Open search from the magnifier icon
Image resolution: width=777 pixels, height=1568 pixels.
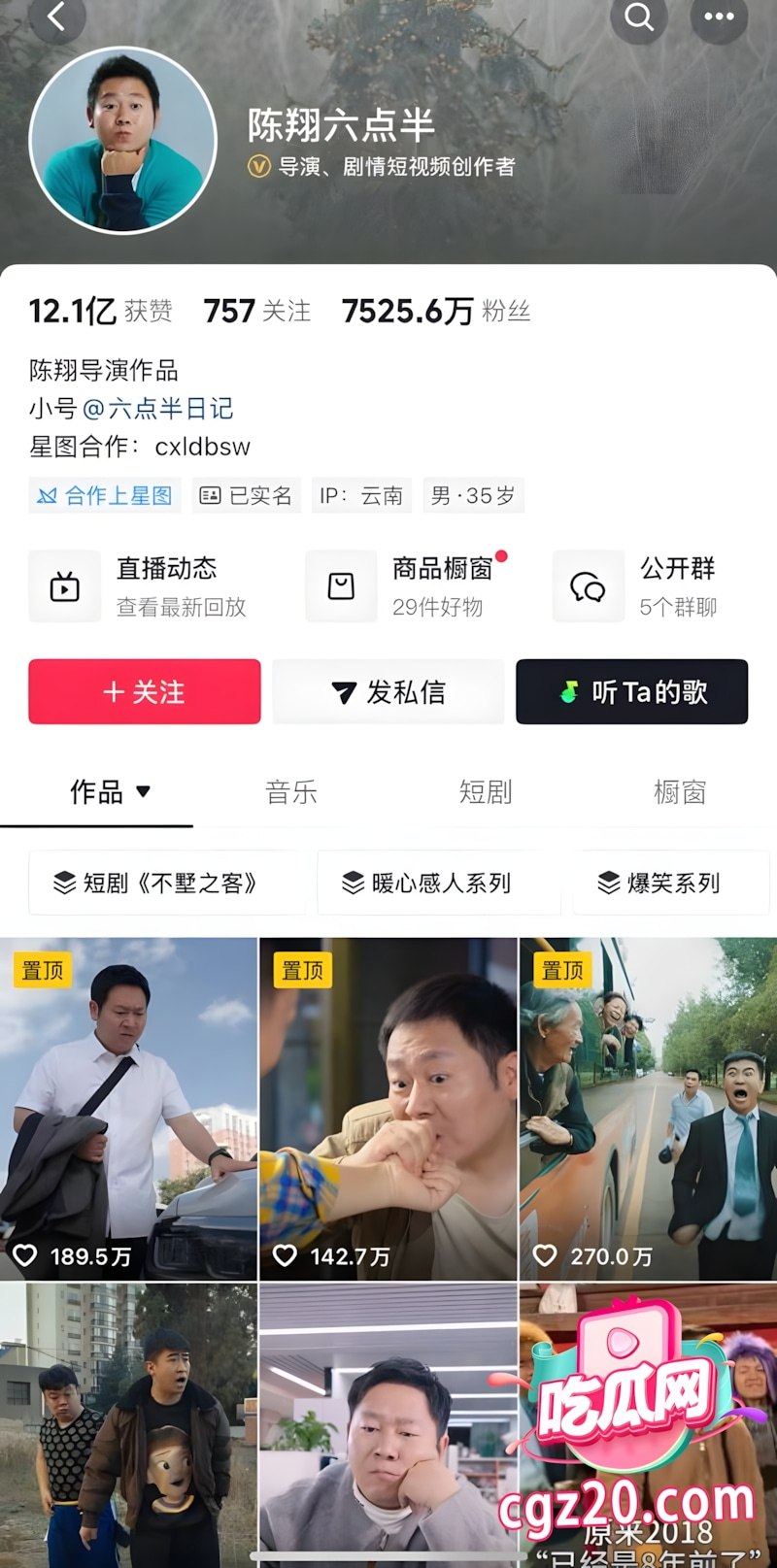point(639,17)
